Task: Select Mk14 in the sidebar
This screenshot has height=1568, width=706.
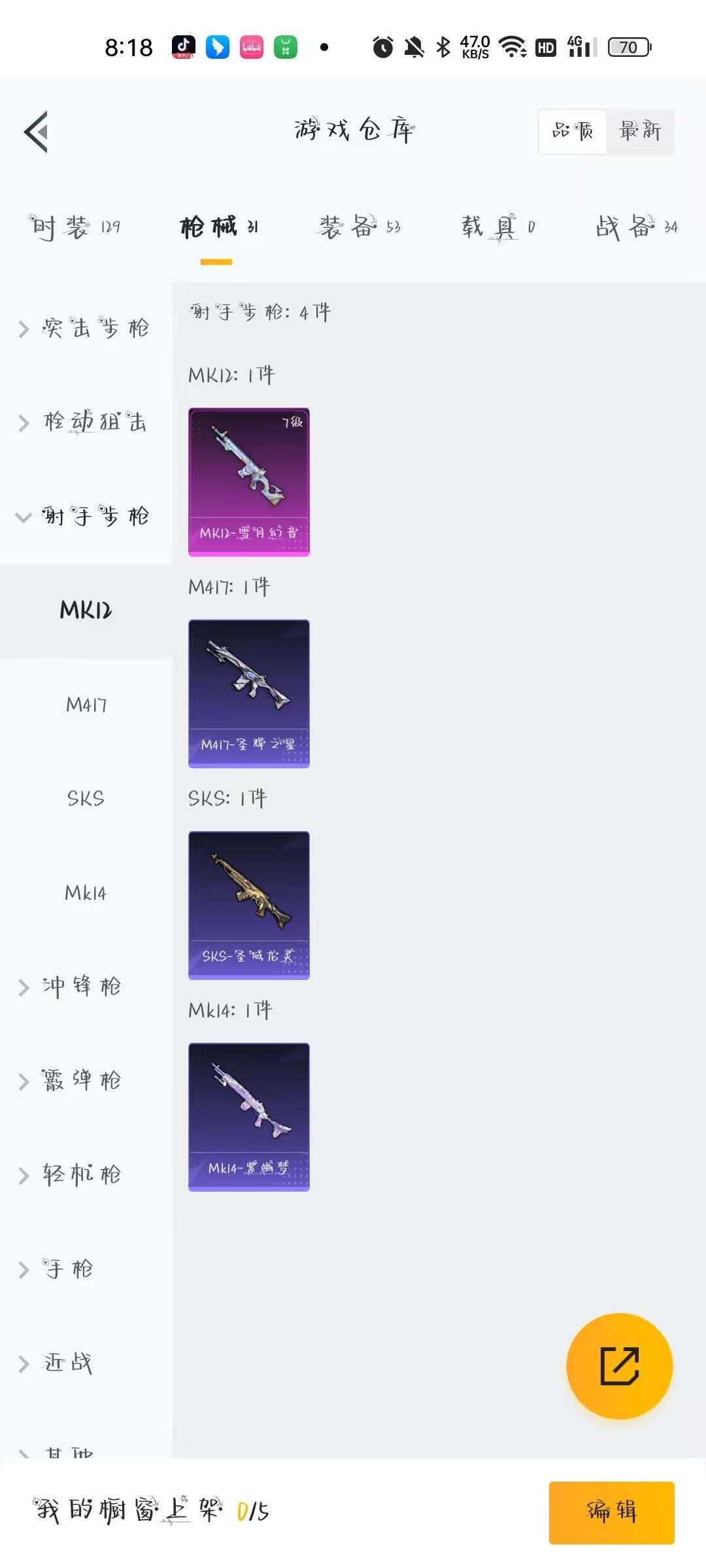Action: tap(86, 892)
